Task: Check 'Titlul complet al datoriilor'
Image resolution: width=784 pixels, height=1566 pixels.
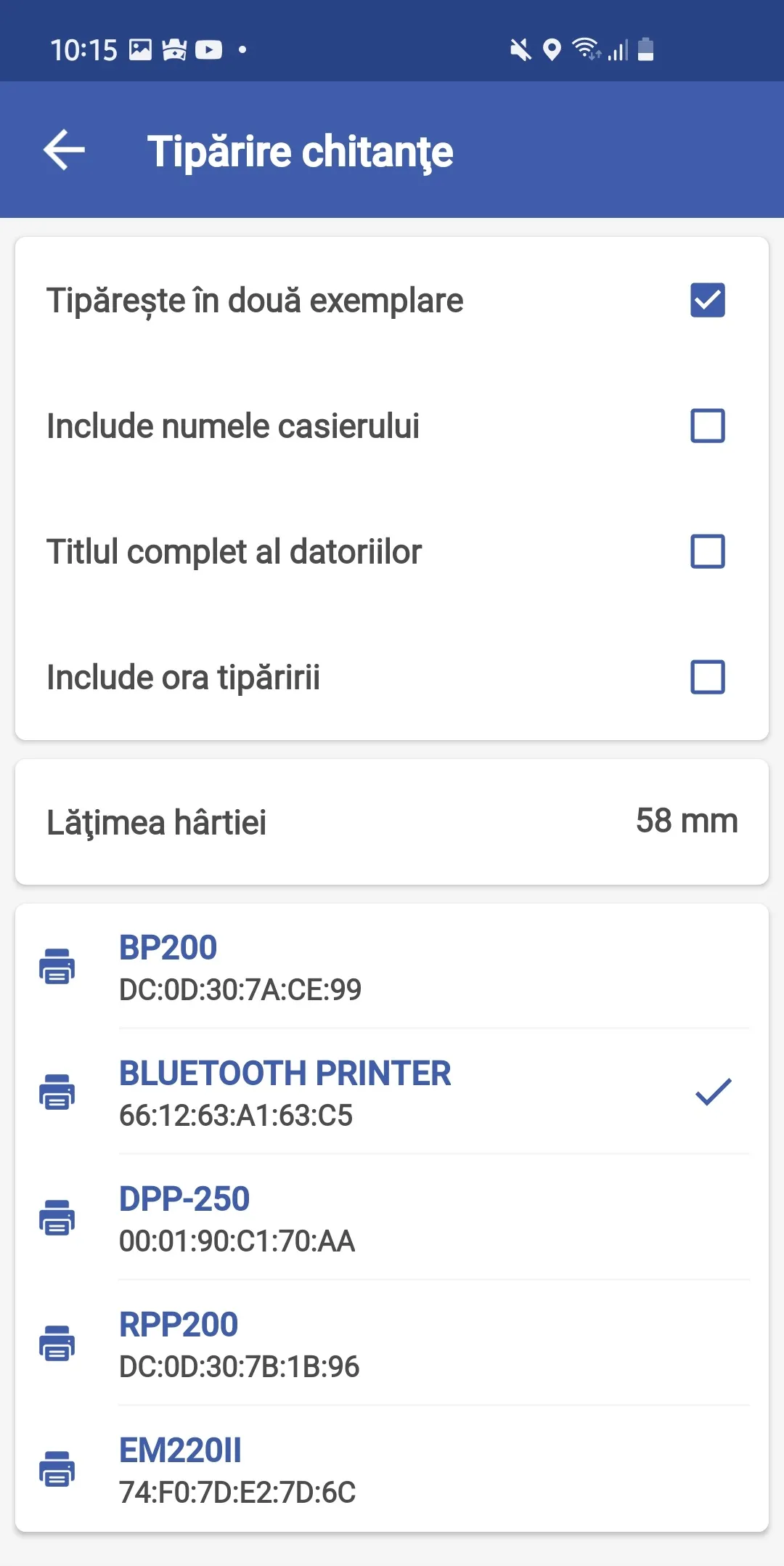Action: click(708, 553)
